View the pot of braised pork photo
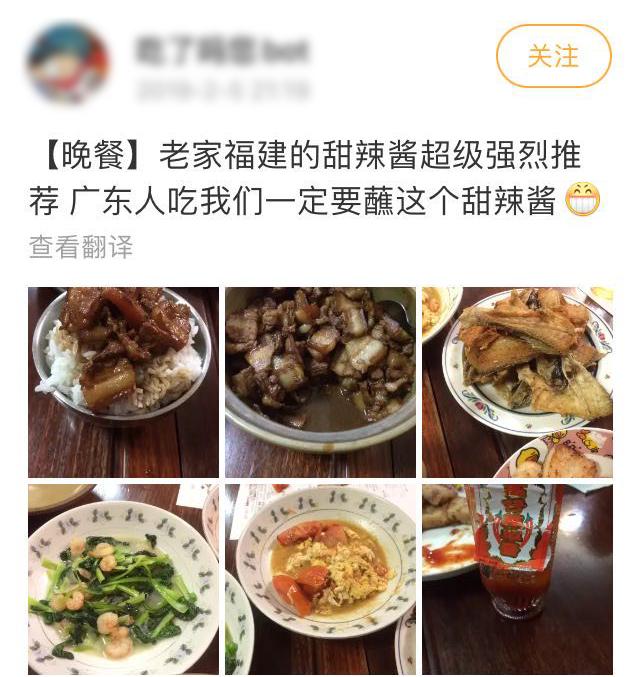The image size is (640, 677). tap(320, 382)
